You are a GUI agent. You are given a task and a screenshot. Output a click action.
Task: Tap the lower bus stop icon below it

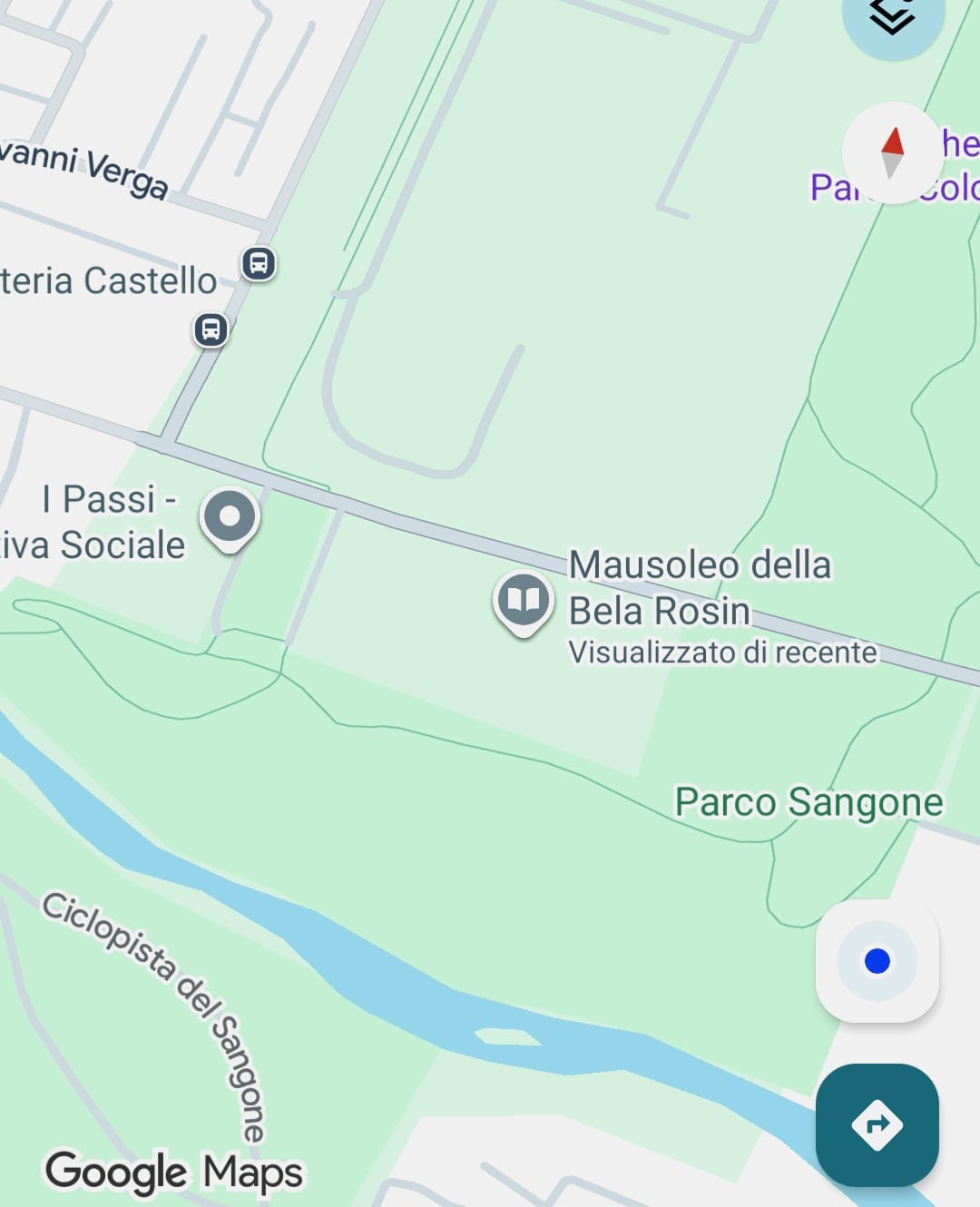click(x=211, y=330)
